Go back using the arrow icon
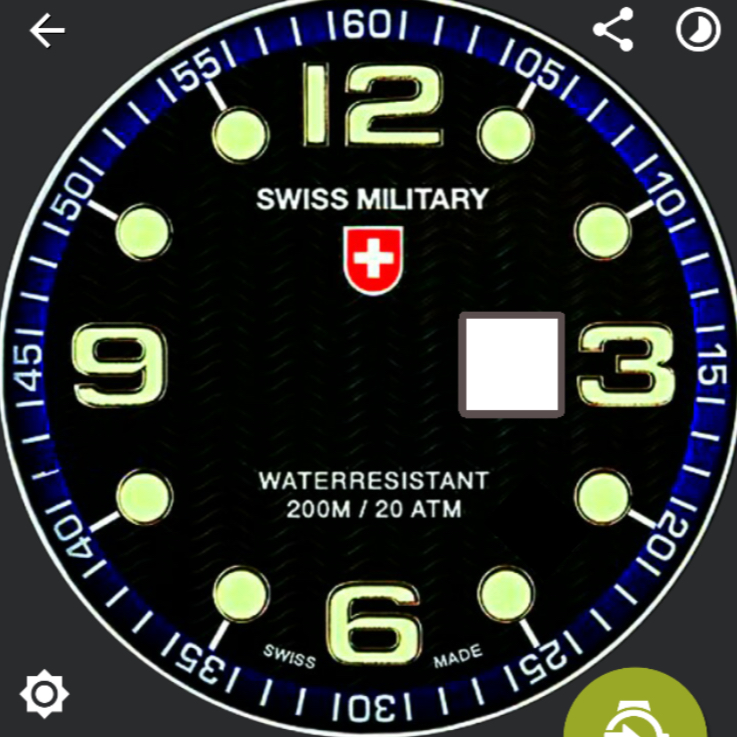737x737 pixels. click(x=46, y=31)
